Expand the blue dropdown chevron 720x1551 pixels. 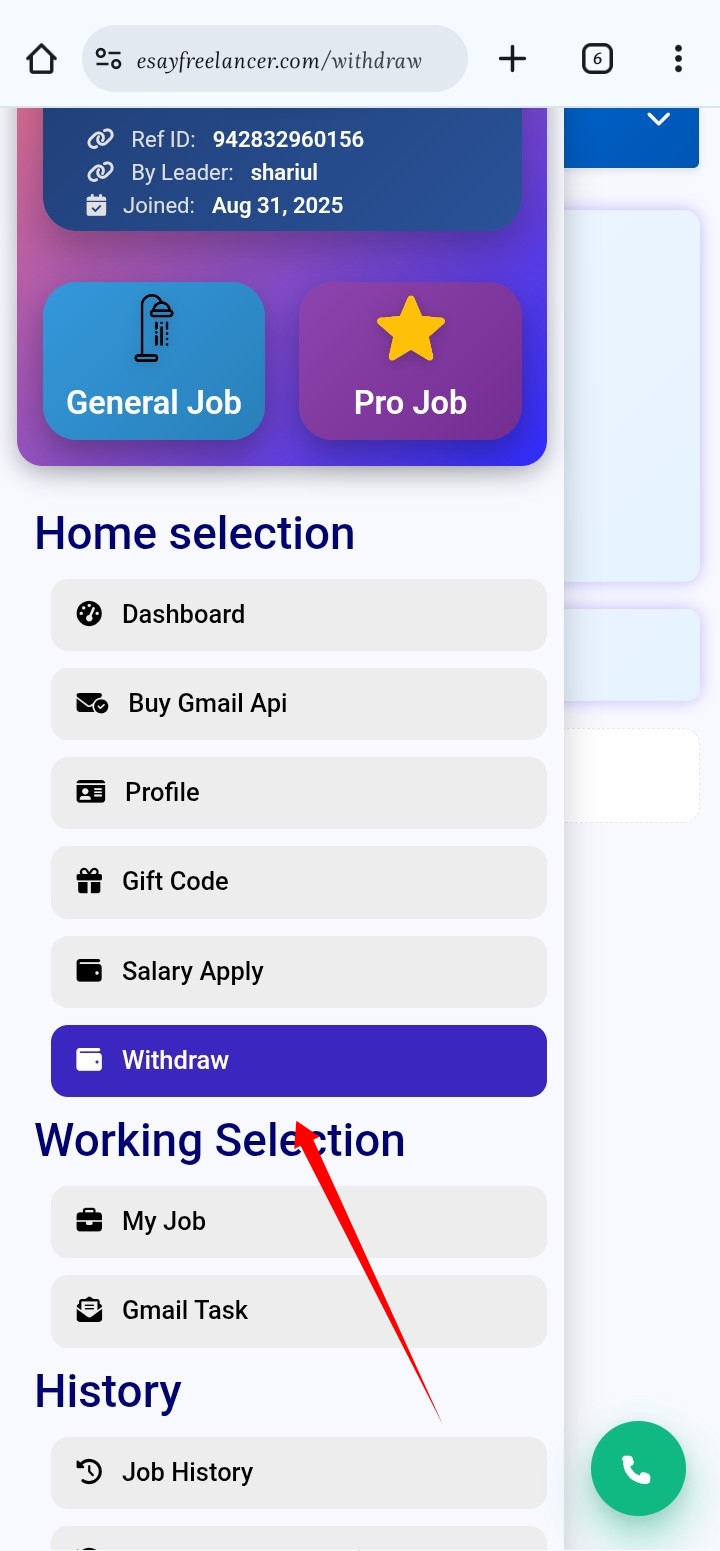click(658, 119)
